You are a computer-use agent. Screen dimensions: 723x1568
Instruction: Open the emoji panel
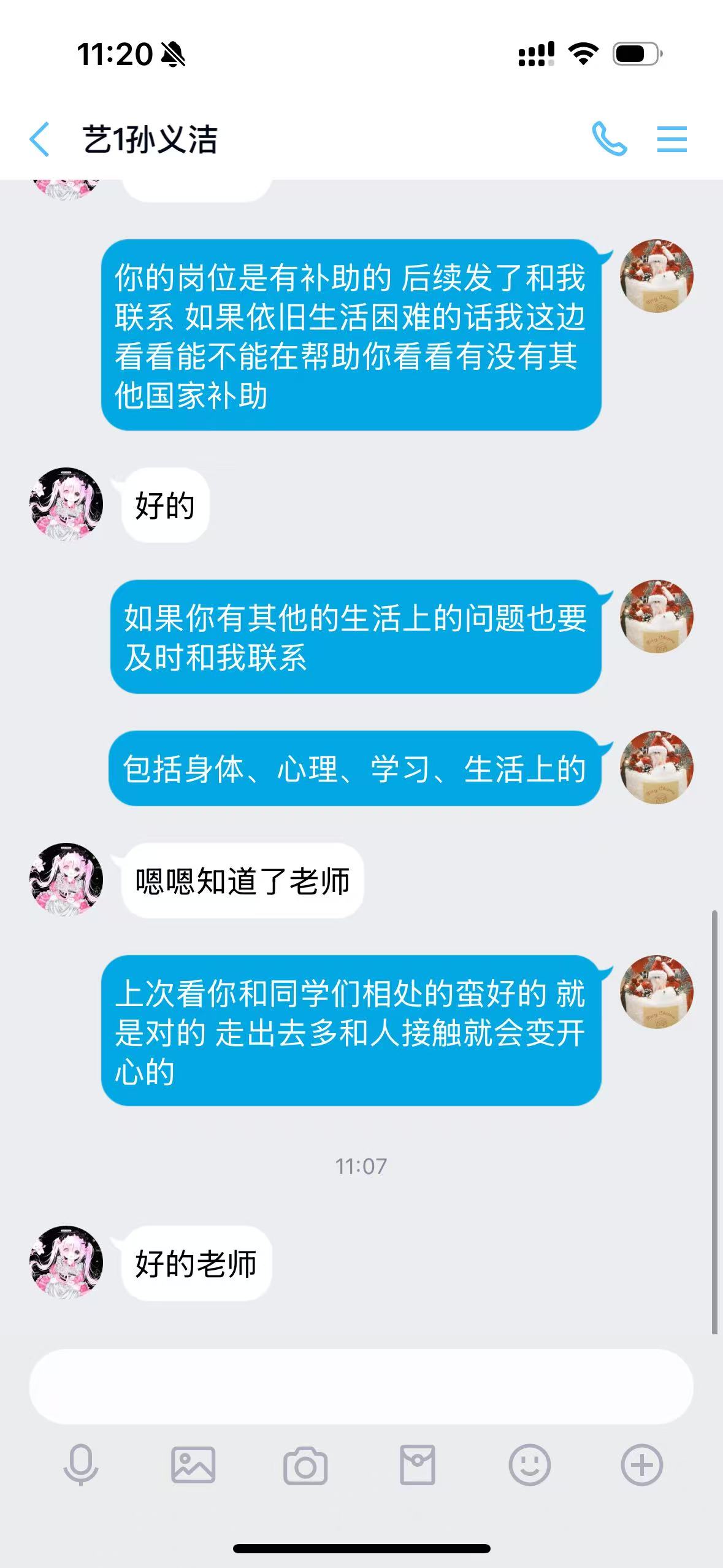(530, 1465)
